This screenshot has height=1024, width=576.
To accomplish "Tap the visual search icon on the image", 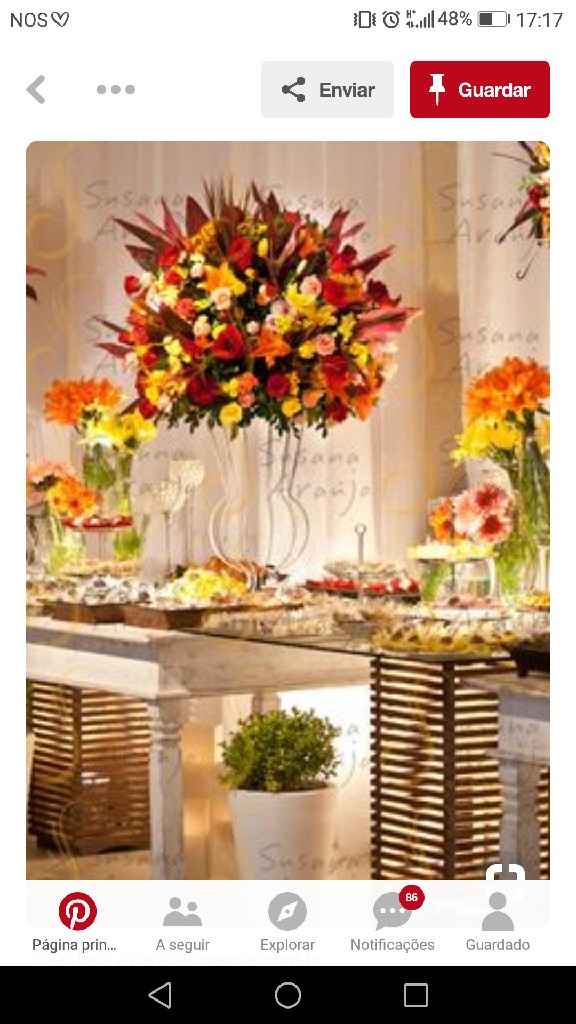I will click(x=505, y=872).
